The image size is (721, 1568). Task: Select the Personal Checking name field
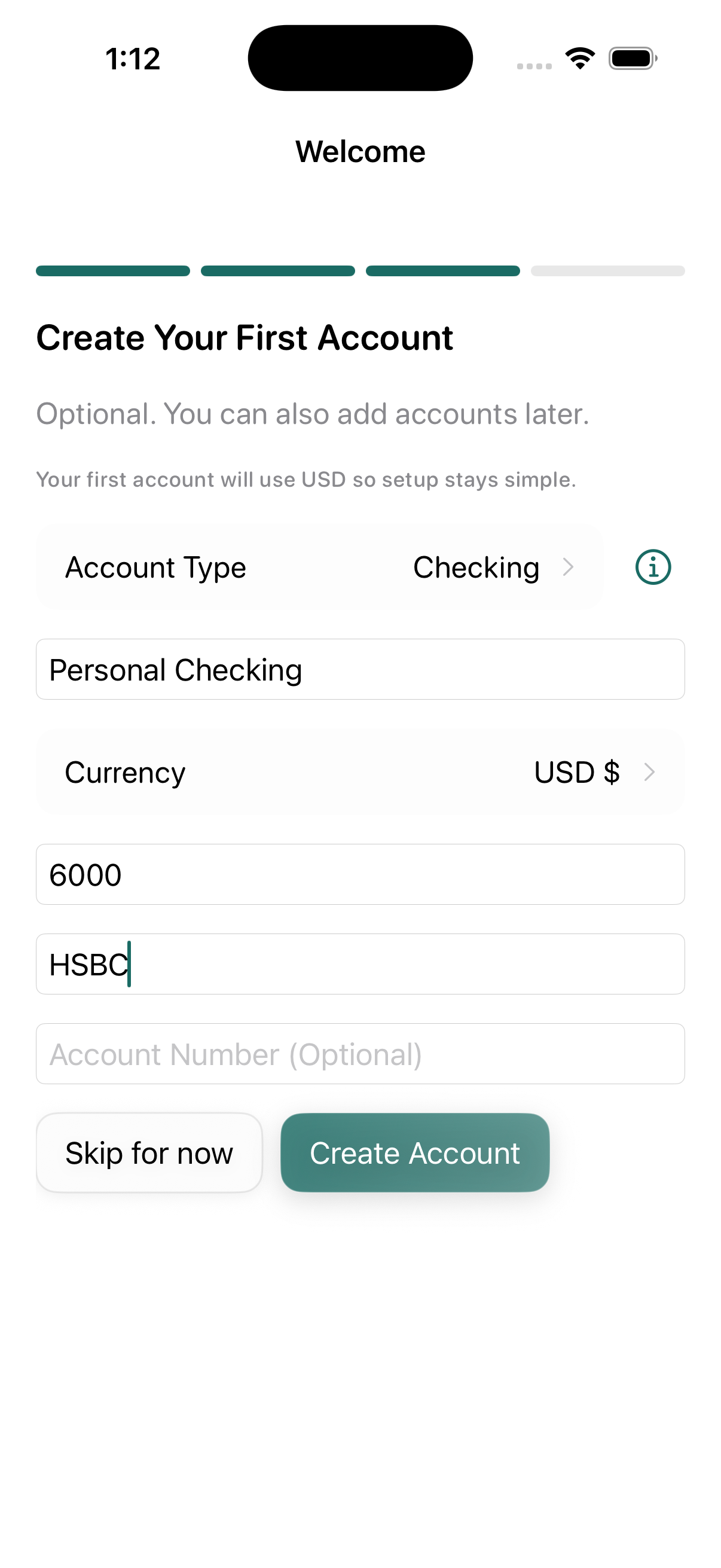point(360,669)
